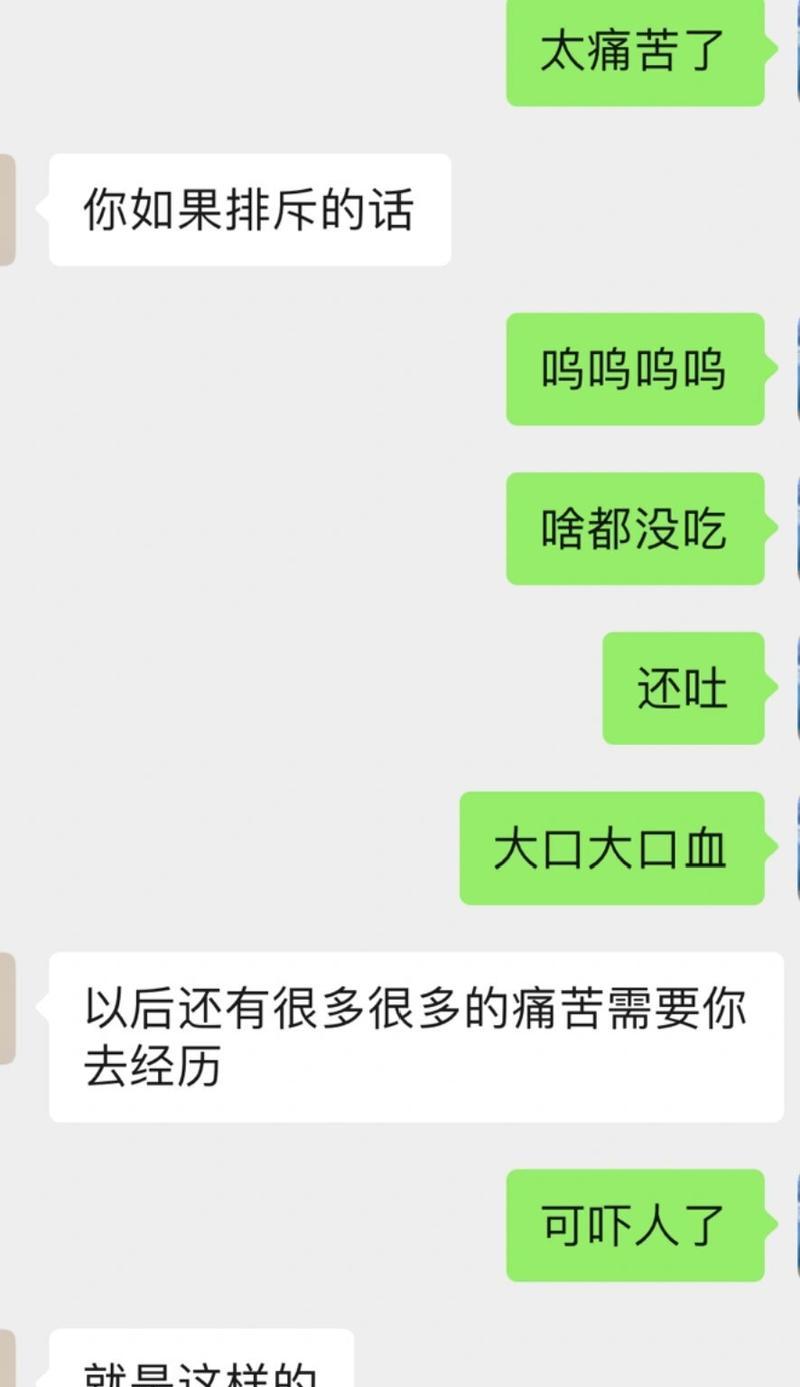The height and width of the screenshot is (1387, 800).
Task: Open contact avatar beside '你如果排斥的话' message
Action: pos(7,210)
